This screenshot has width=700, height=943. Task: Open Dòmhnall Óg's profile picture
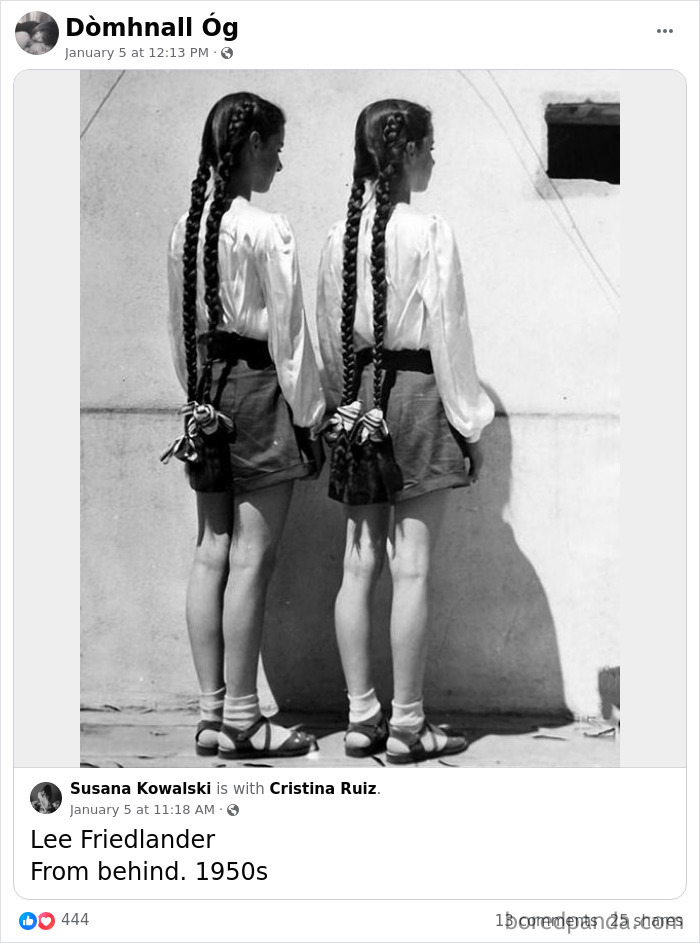[37, 33]
